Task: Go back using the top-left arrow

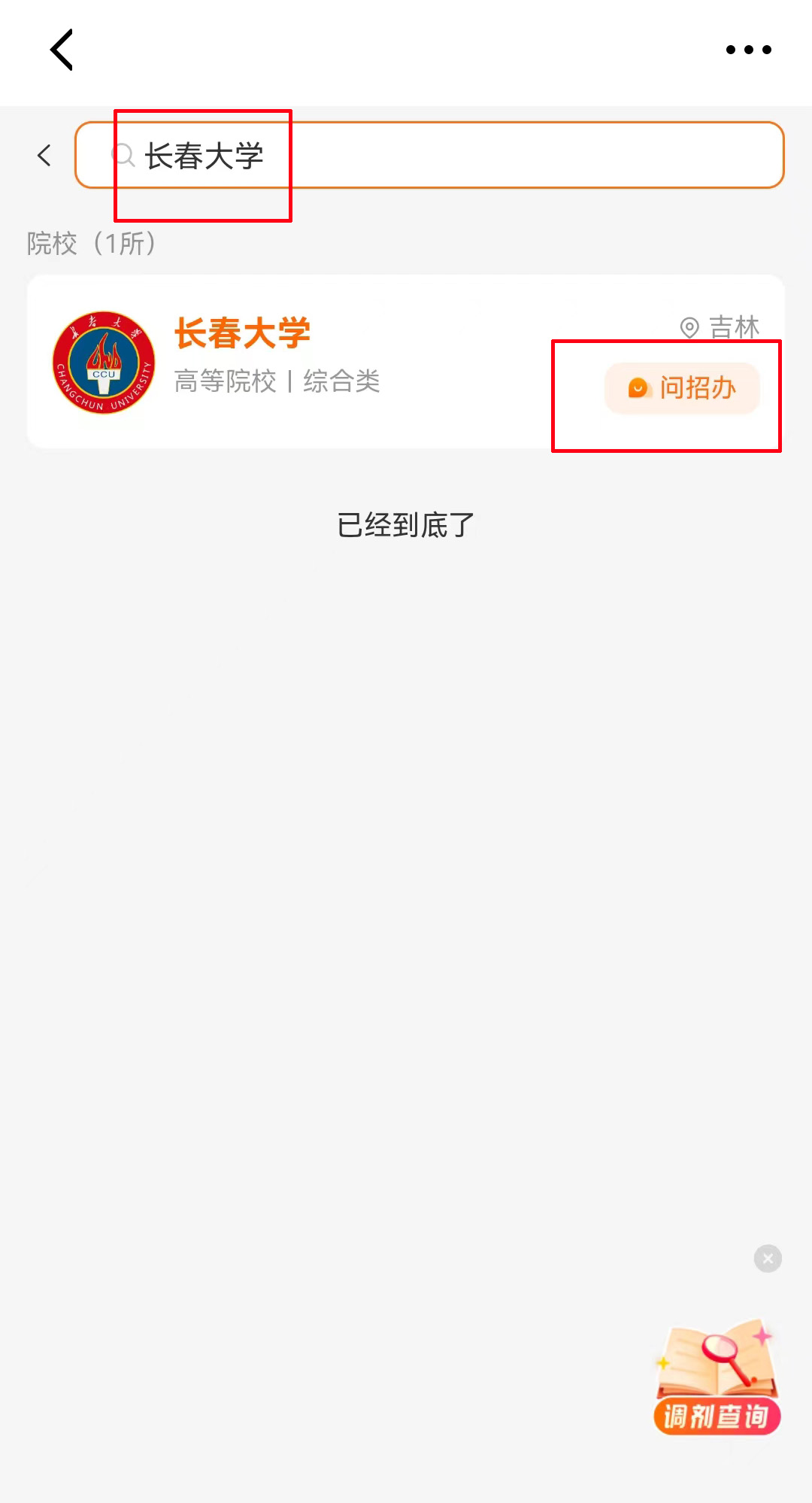Action: pos(62,50)
